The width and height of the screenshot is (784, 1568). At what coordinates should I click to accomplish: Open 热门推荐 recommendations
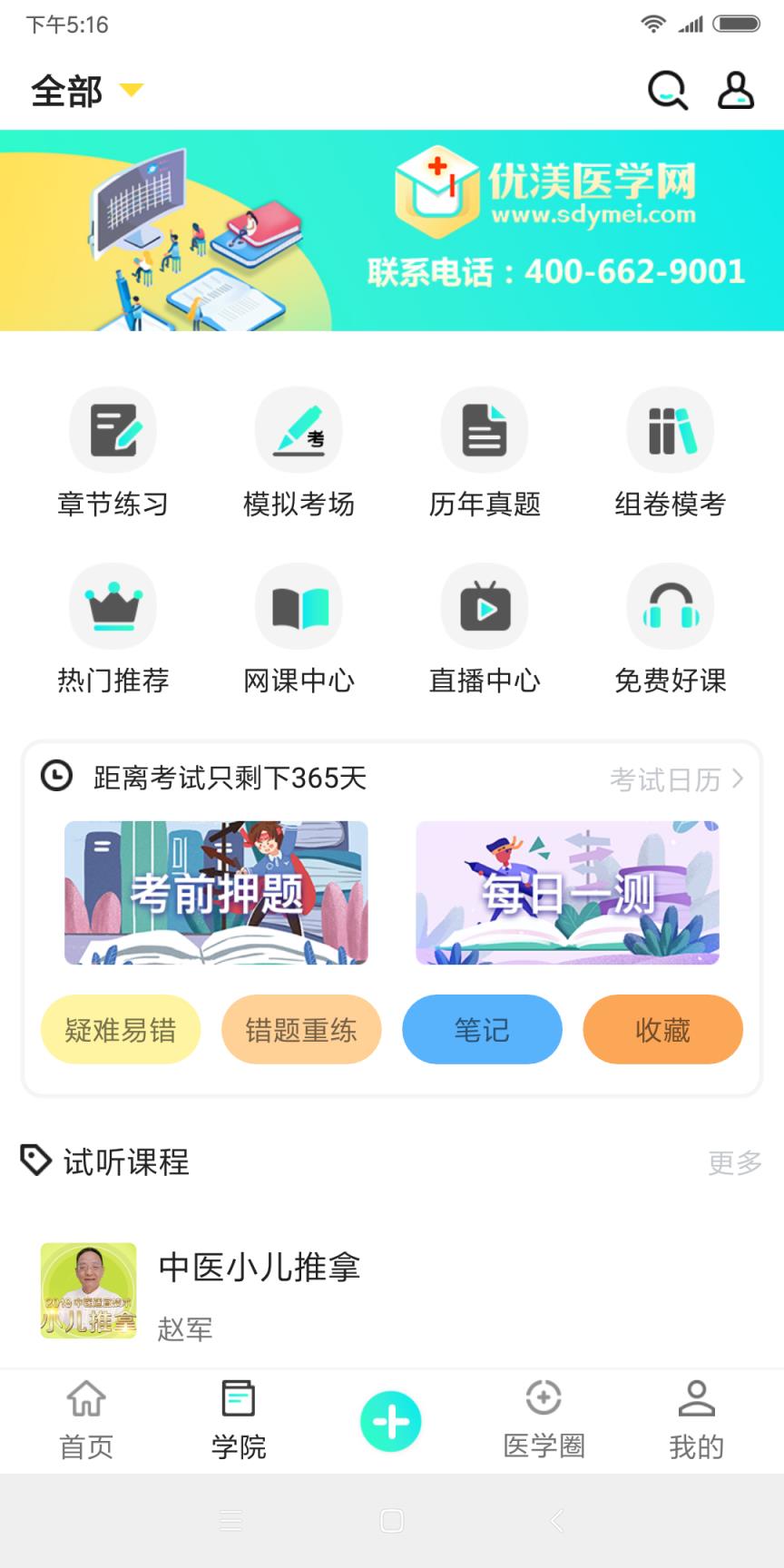click(x=113, y=605)
